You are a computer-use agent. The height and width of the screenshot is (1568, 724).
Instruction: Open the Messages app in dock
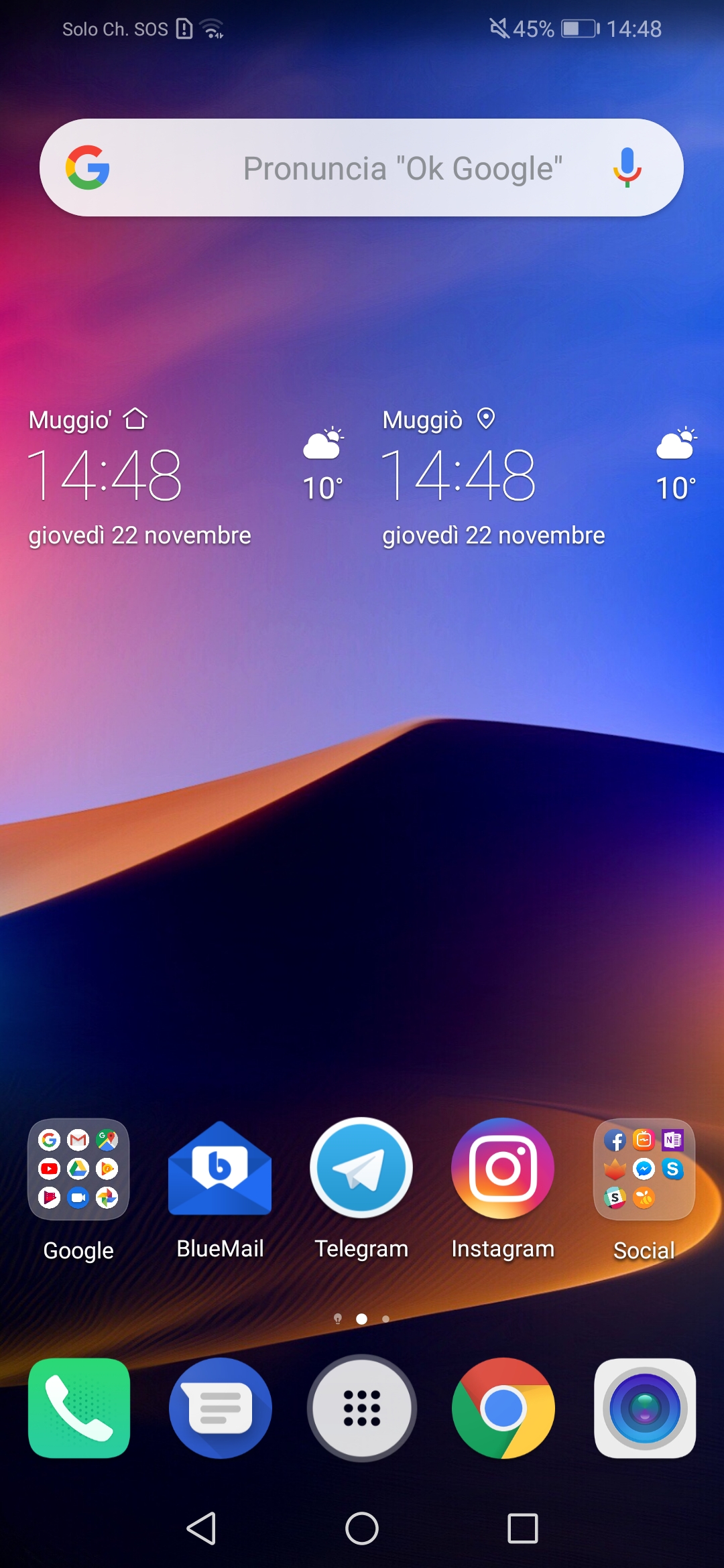221,1408
